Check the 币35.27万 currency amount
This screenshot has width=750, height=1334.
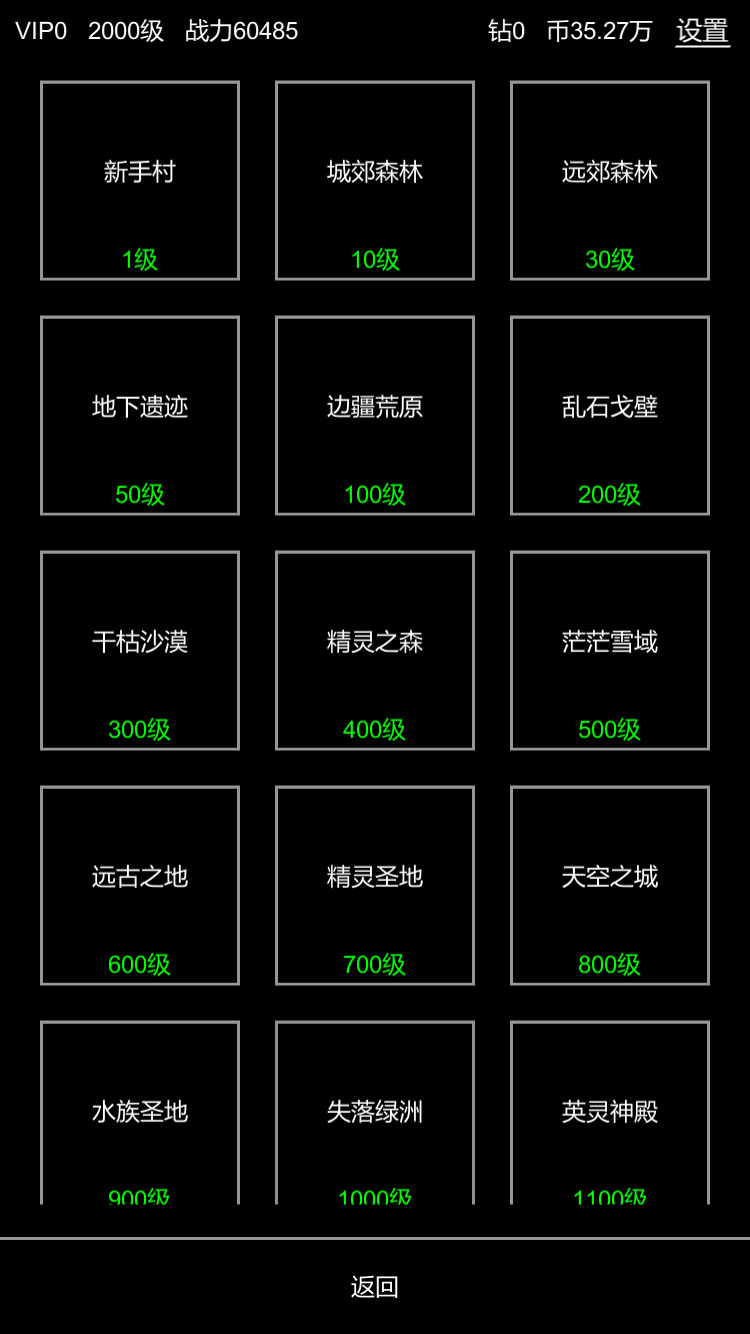click(599, 31)
